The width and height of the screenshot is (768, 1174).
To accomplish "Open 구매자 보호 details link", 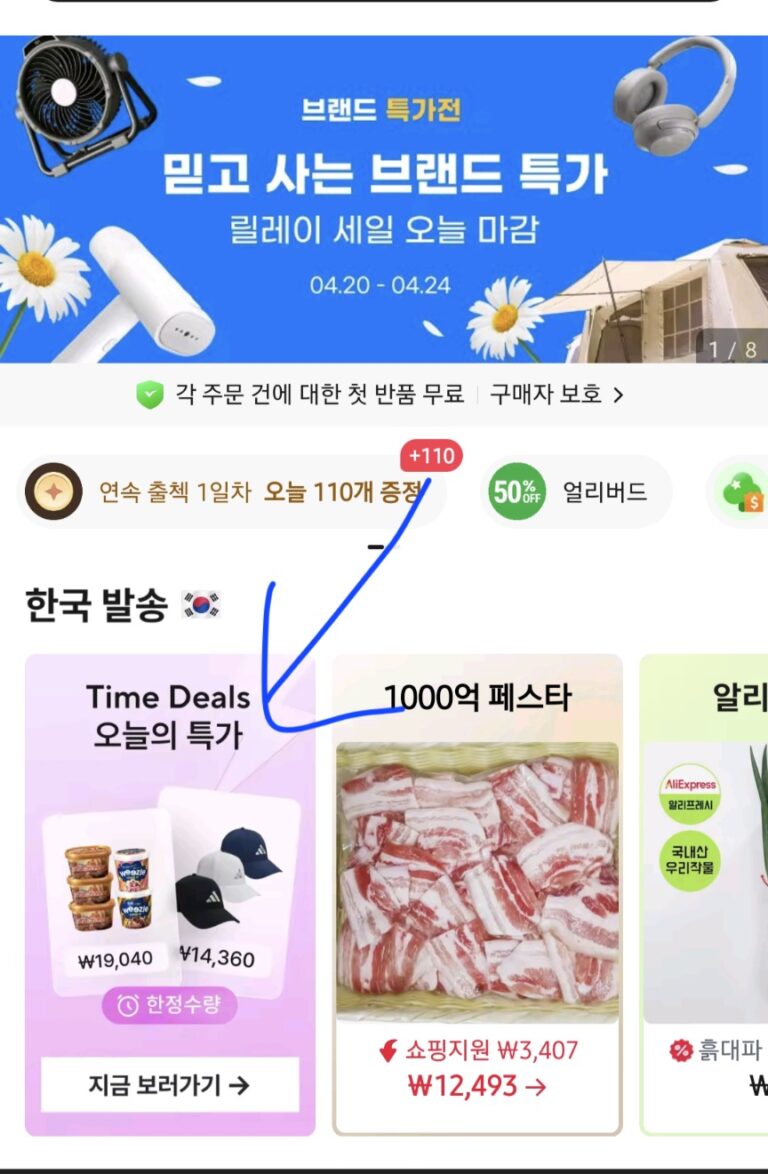I will click(x=556, y=394).
